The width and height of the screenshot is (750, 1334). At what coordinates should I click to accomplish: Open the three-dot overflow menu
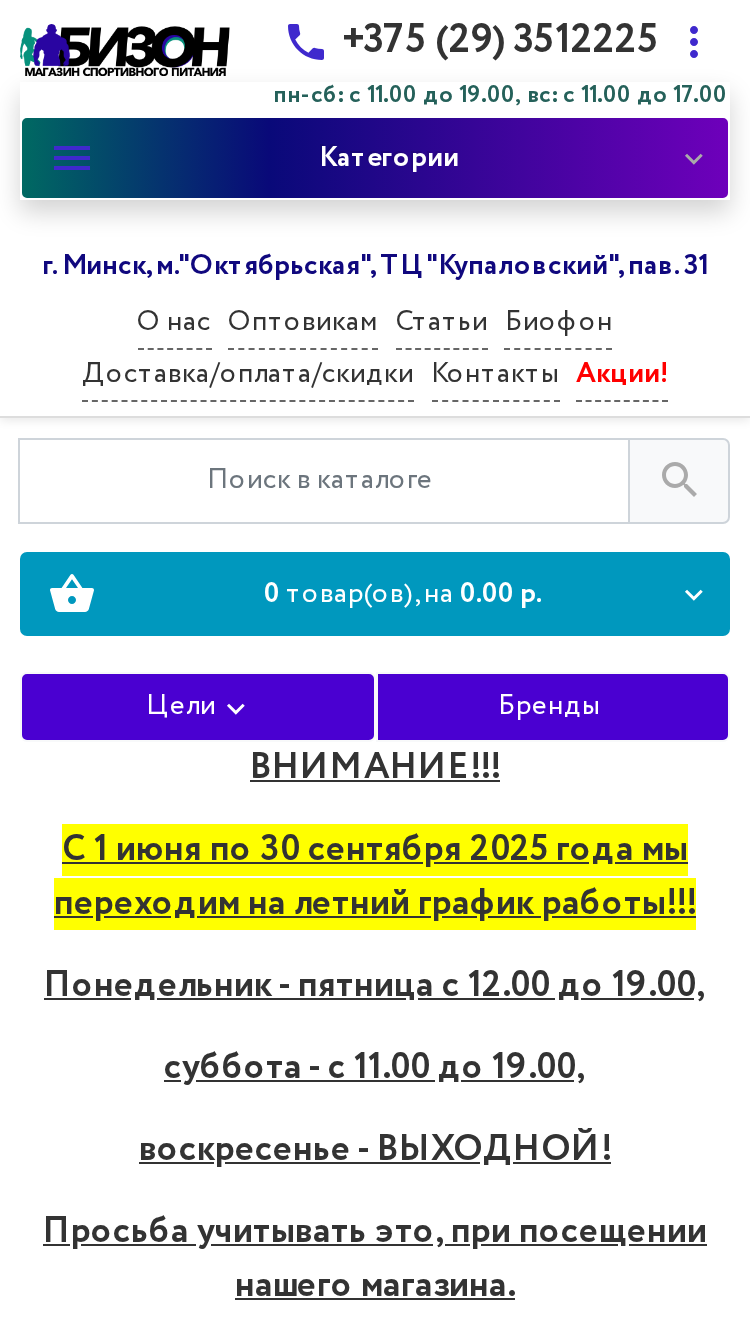point(694,42)
